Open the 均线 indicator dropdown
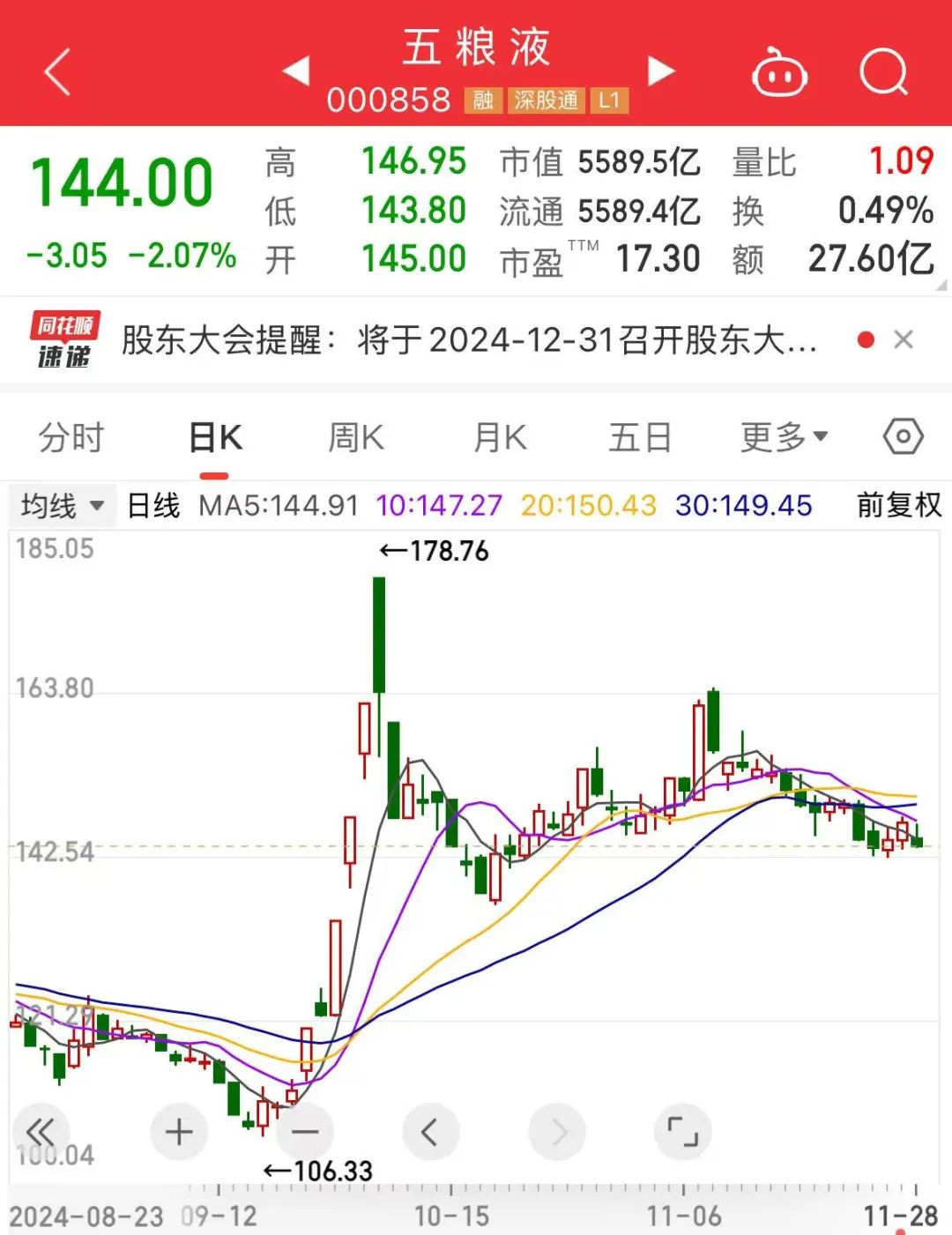952x1235 pixels. [60, 505]
